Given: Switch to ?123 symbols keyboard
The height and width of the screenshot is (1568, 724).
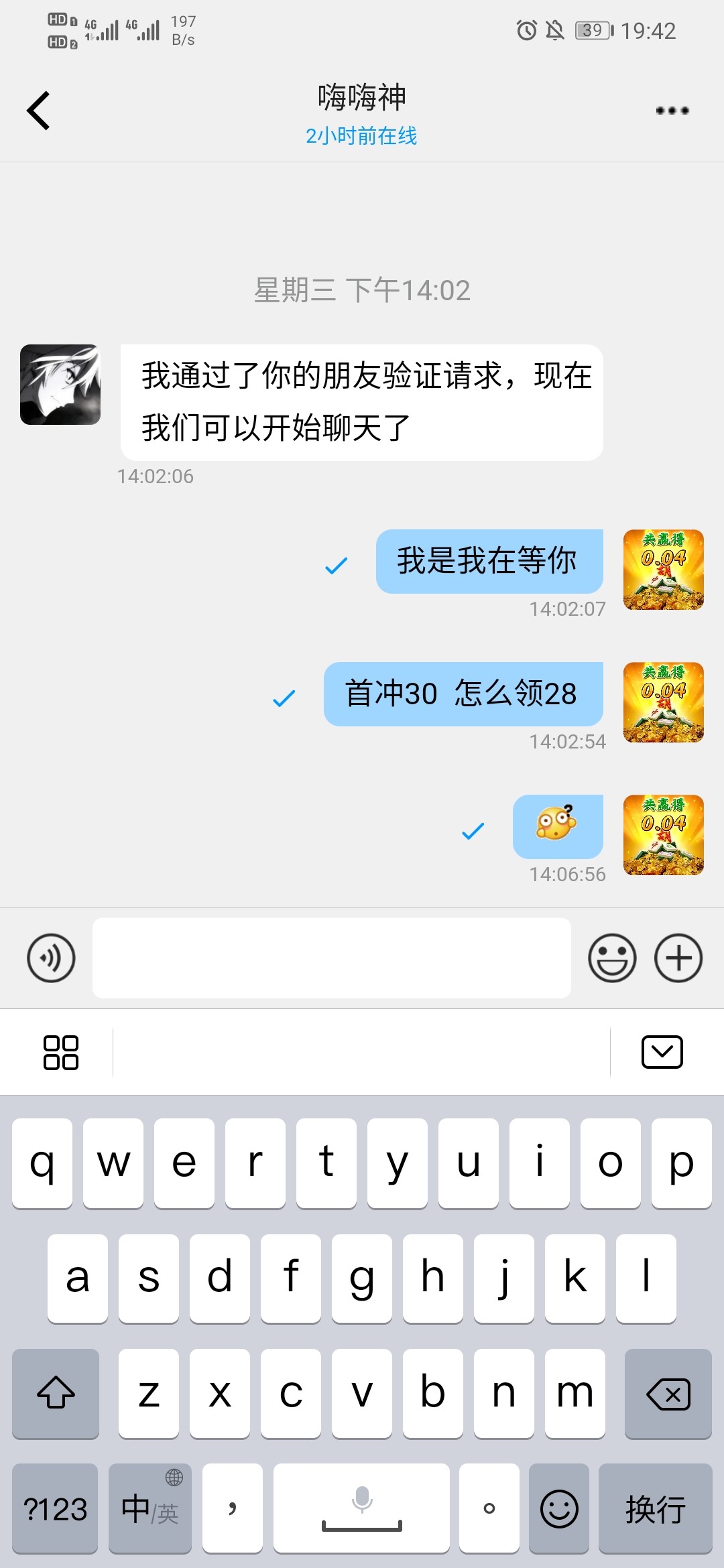Looking at the screenshot, I should click(56, 1509).
